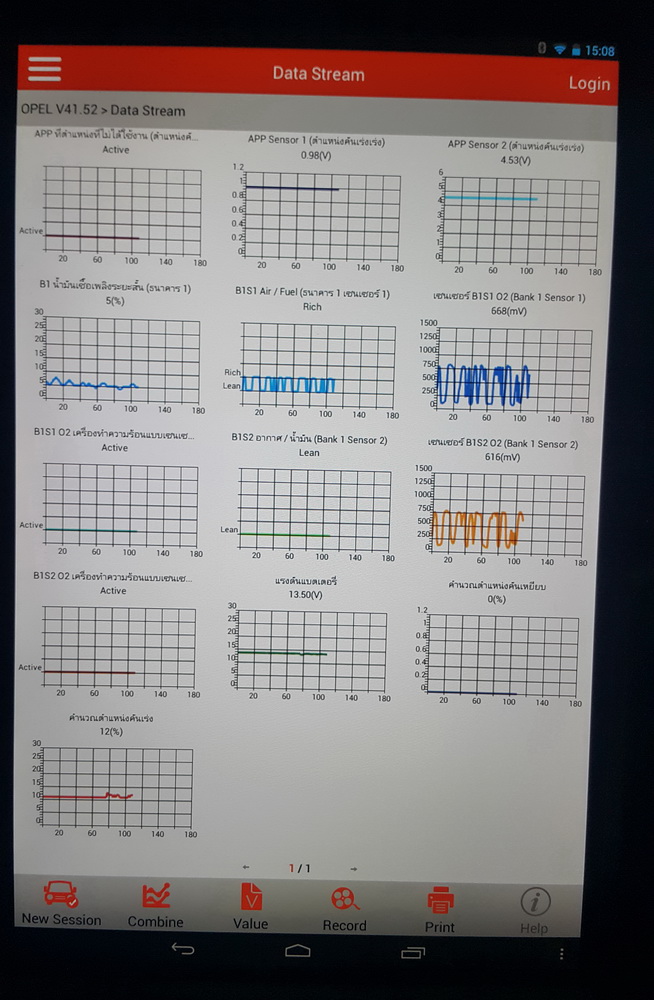Start a New Session
654x1000 pixels.
61,903
